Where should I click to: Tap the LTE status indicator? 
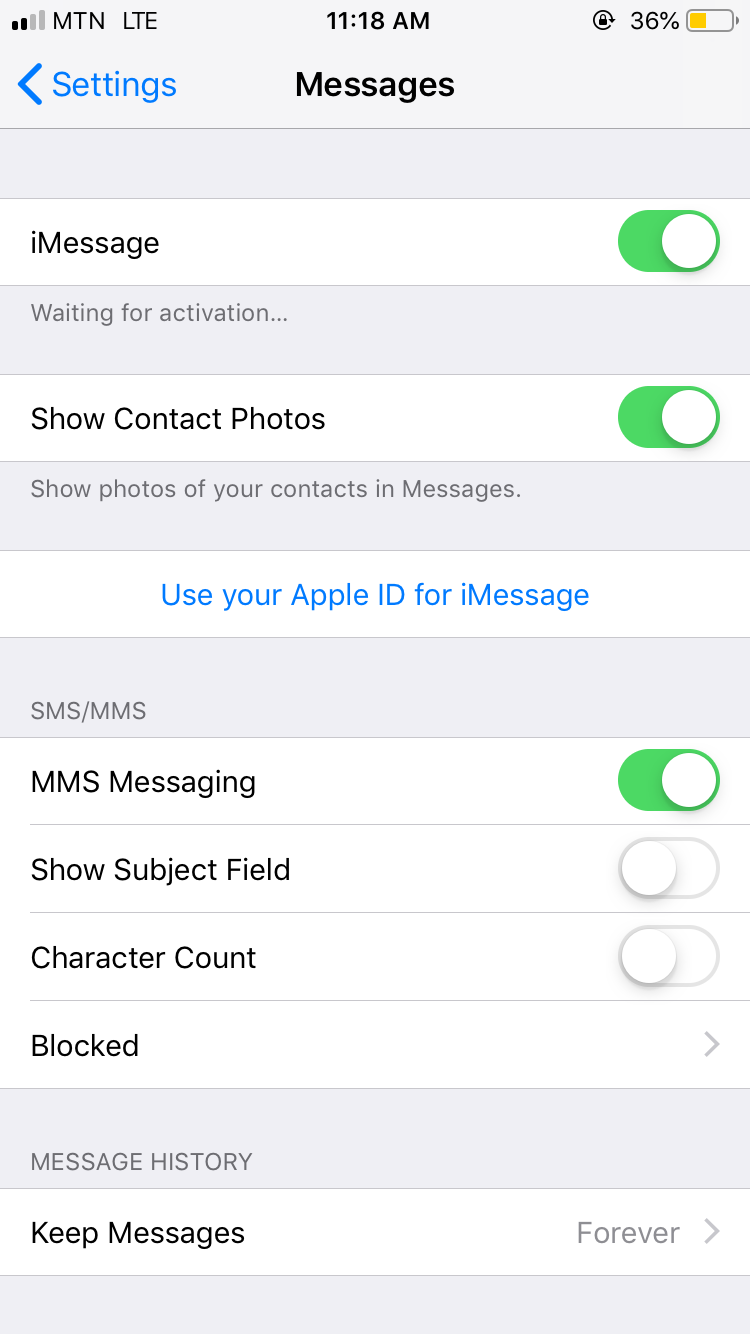click(x=139, y=20)
